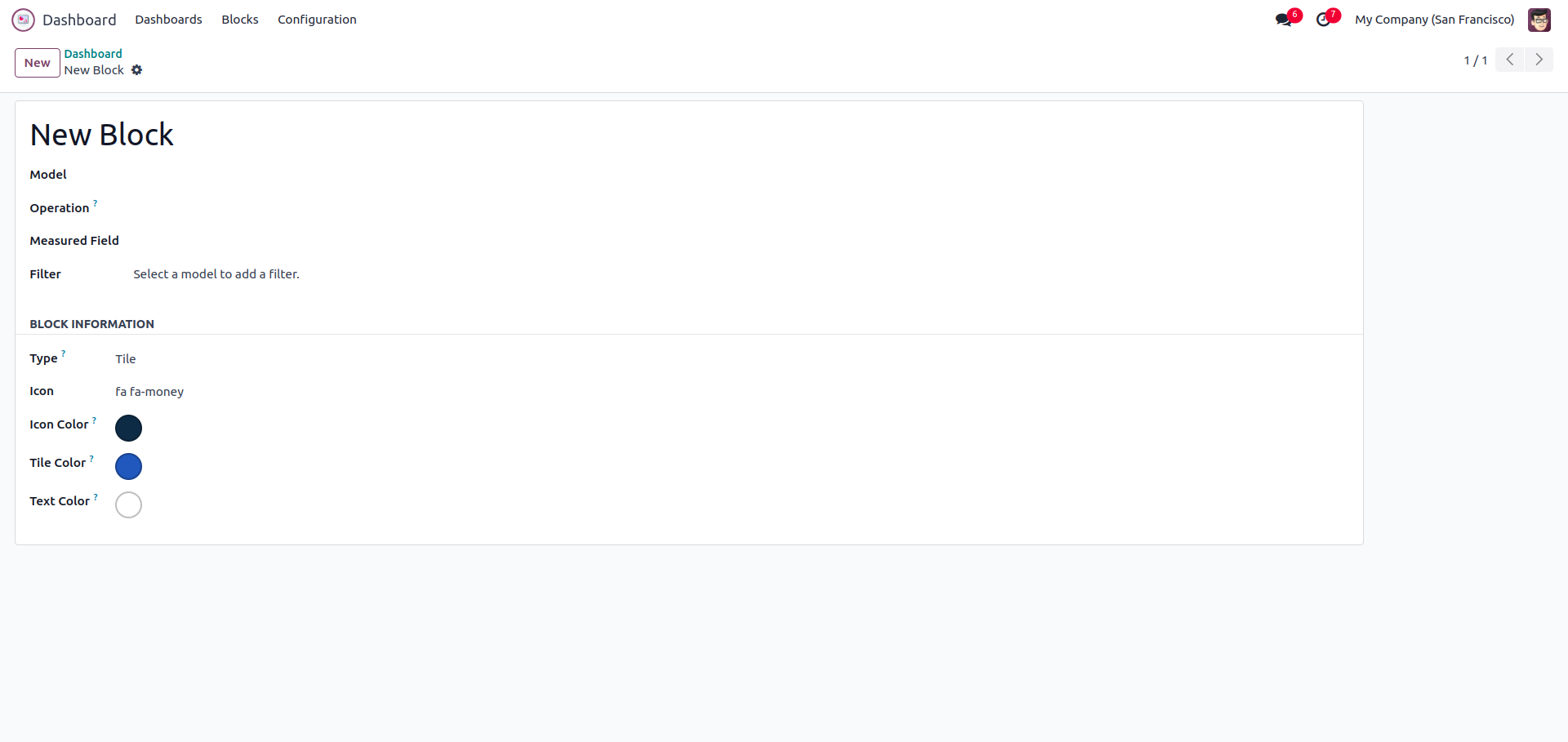Pick the Tile Color swatch
This screenshot has width=1568, height=742.
pos(128,466)
